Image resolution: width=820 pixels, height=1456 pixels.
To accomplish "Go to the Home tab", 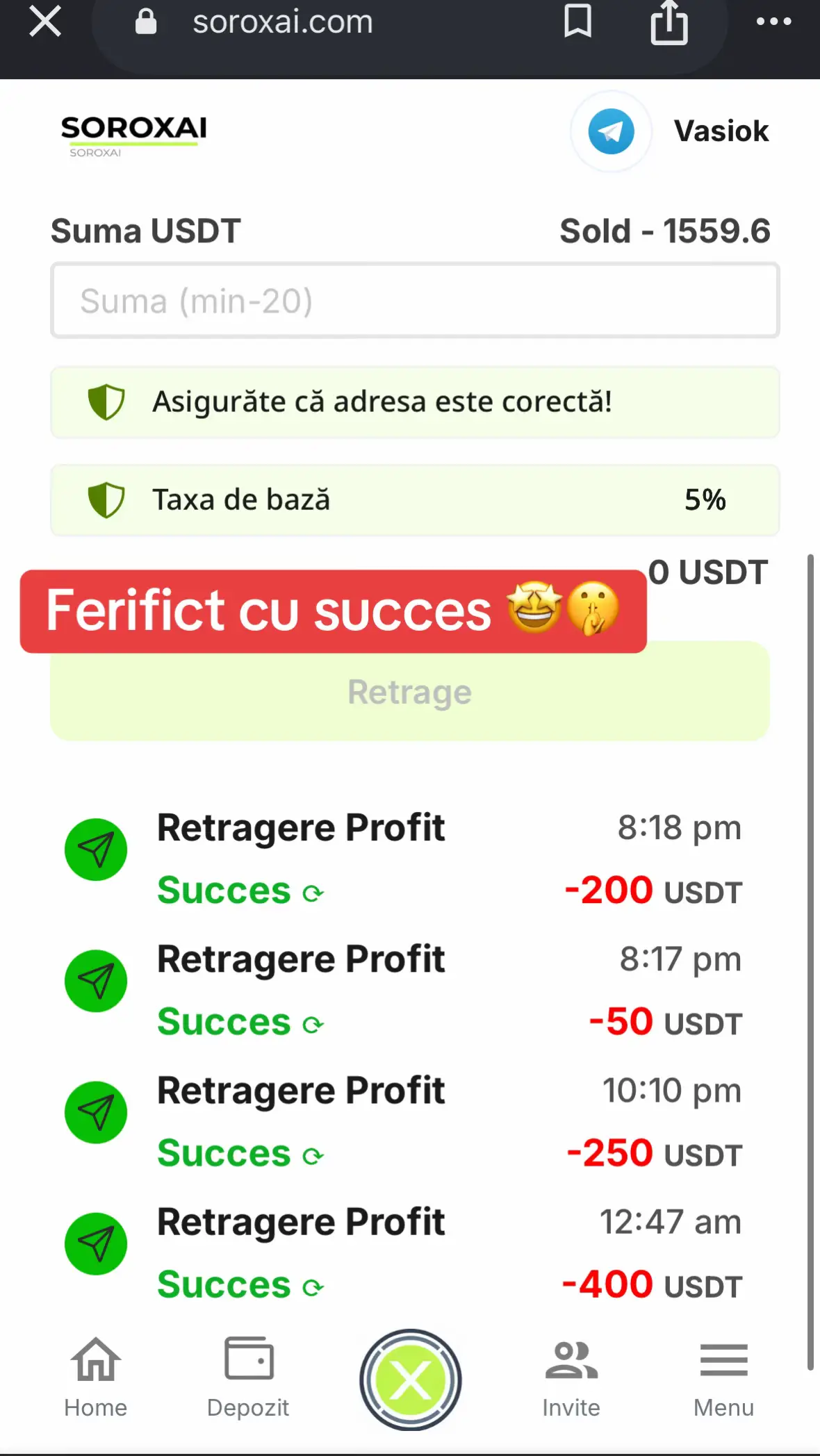I will [96, 1378].
